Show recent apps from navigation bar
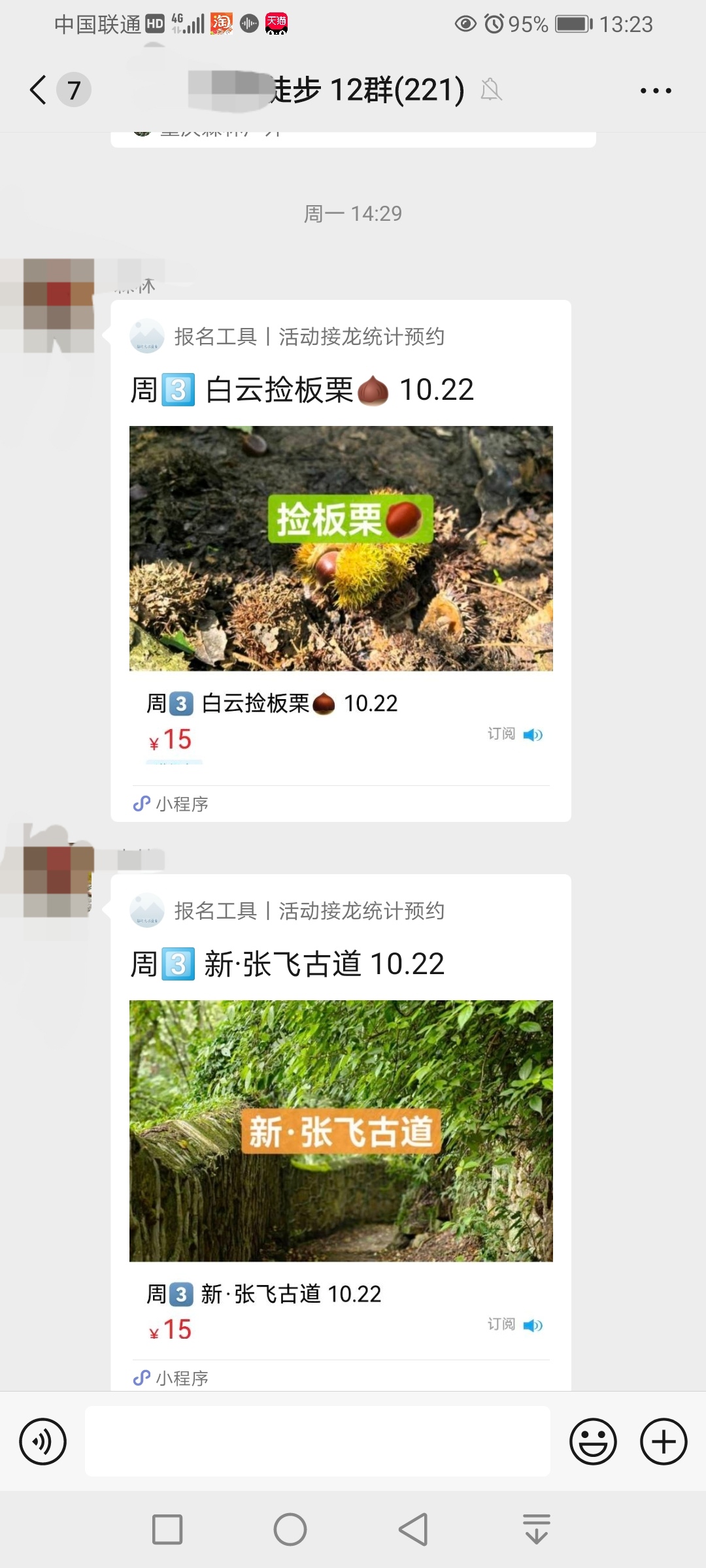Image resolution: width=706 pixels, height=1568 pixels. tap(167, 1529)
